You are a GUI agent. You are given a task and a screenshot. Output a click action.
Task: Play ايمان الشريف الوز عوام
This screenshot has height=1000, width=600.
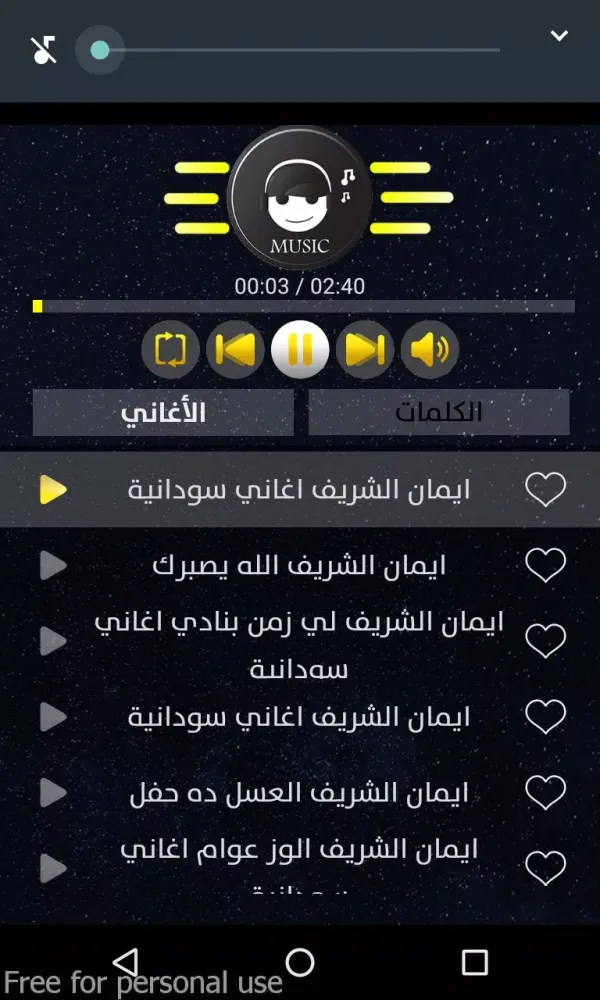52,867
